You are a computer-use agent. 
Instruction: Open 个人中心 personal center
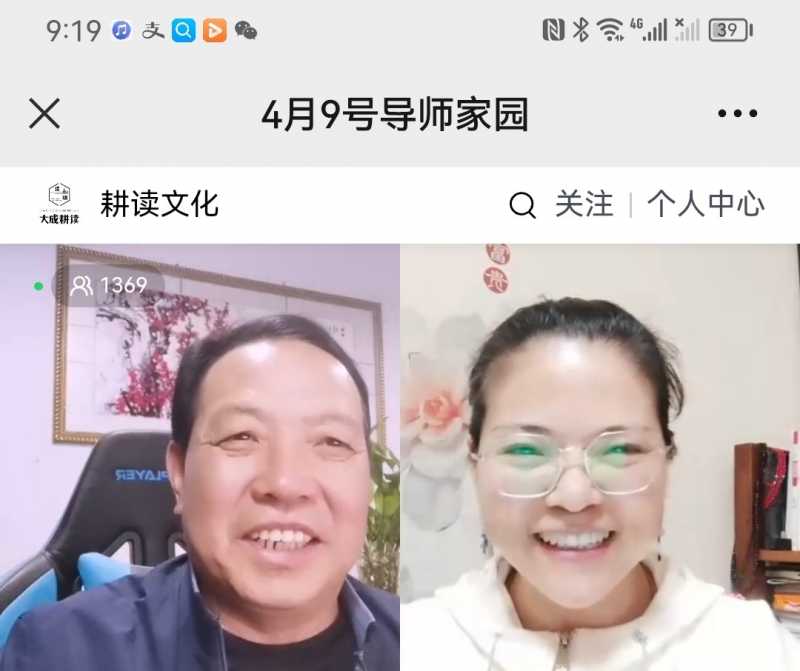pos(705,205)
